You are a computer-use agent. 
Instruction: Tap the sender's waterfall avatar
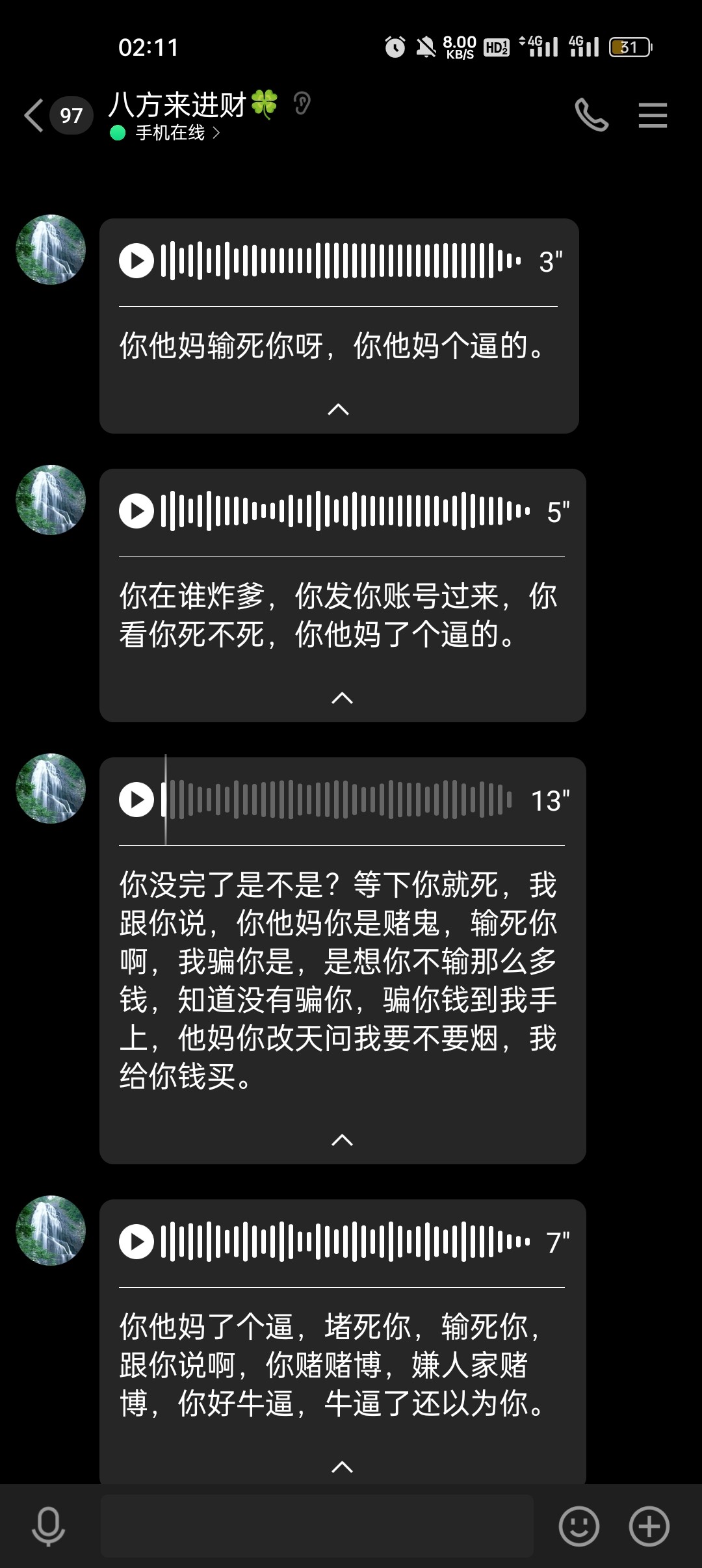pyautogui.click(x=51, y=250)
